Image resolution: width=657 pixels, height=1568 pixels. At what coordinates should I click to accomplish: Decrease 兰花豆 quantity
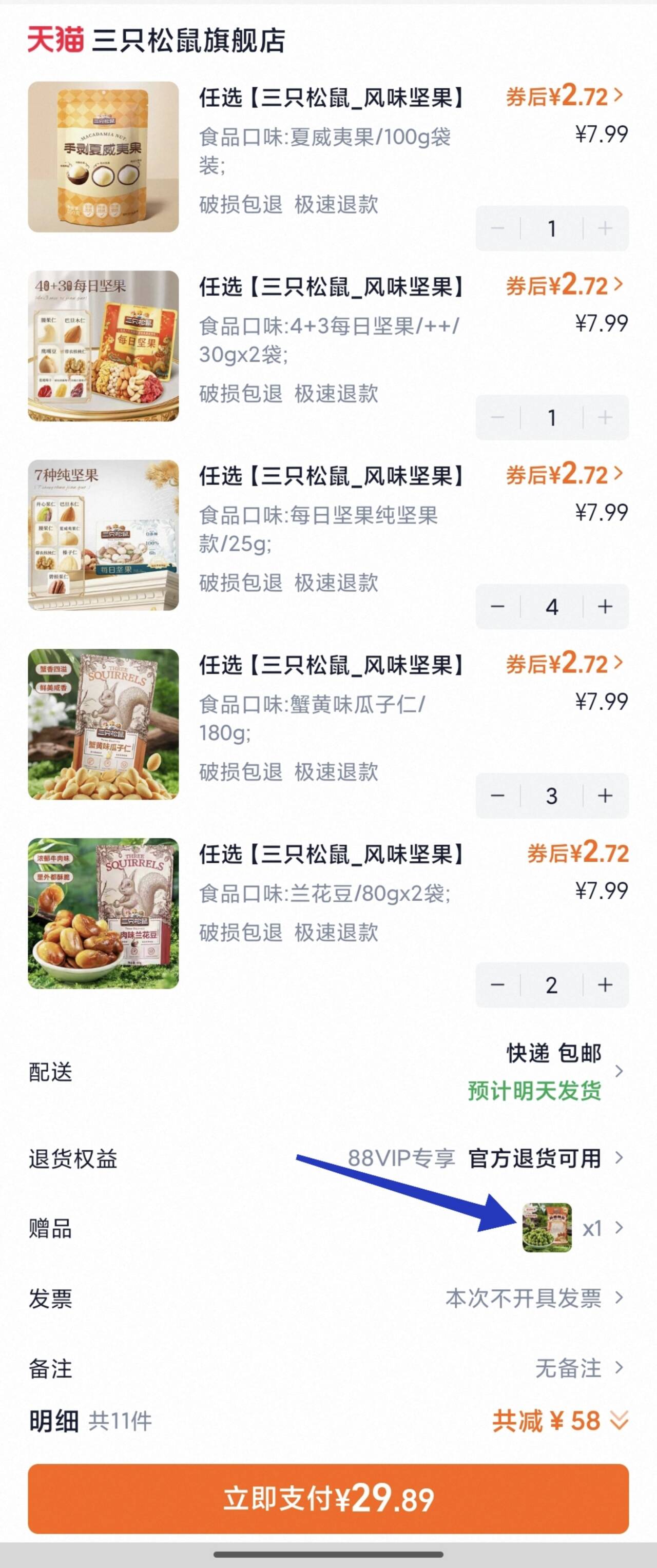click(497, 985)
